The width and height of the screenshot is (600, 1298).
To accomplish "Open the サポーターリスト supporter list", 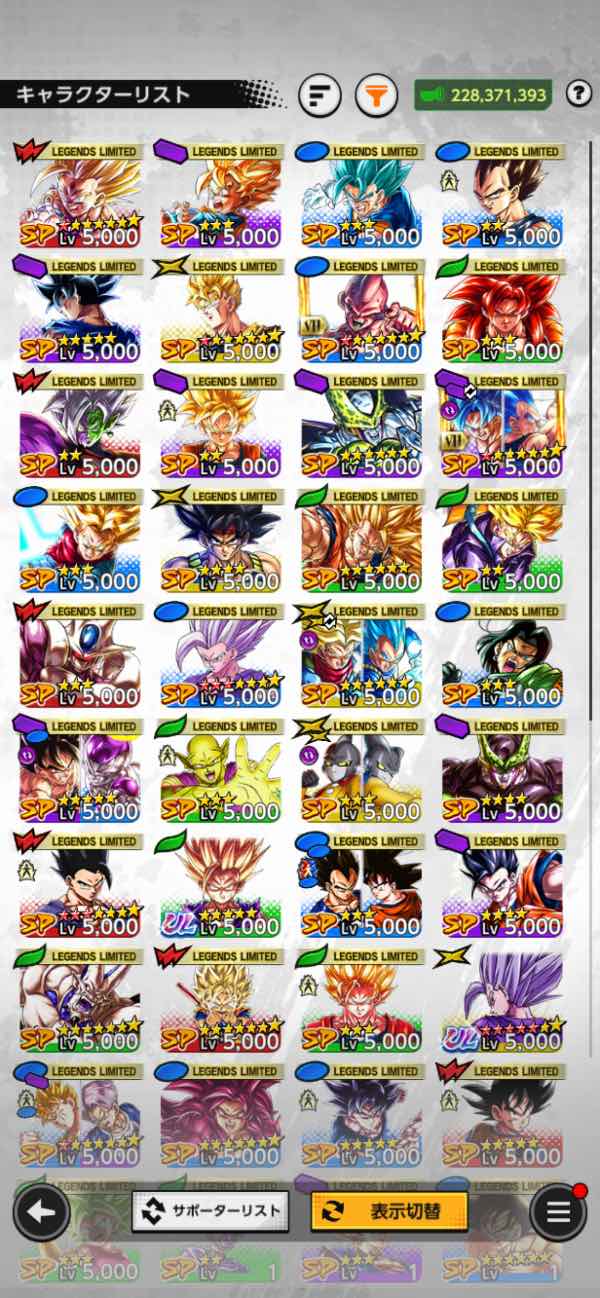I will [211, 1211].
